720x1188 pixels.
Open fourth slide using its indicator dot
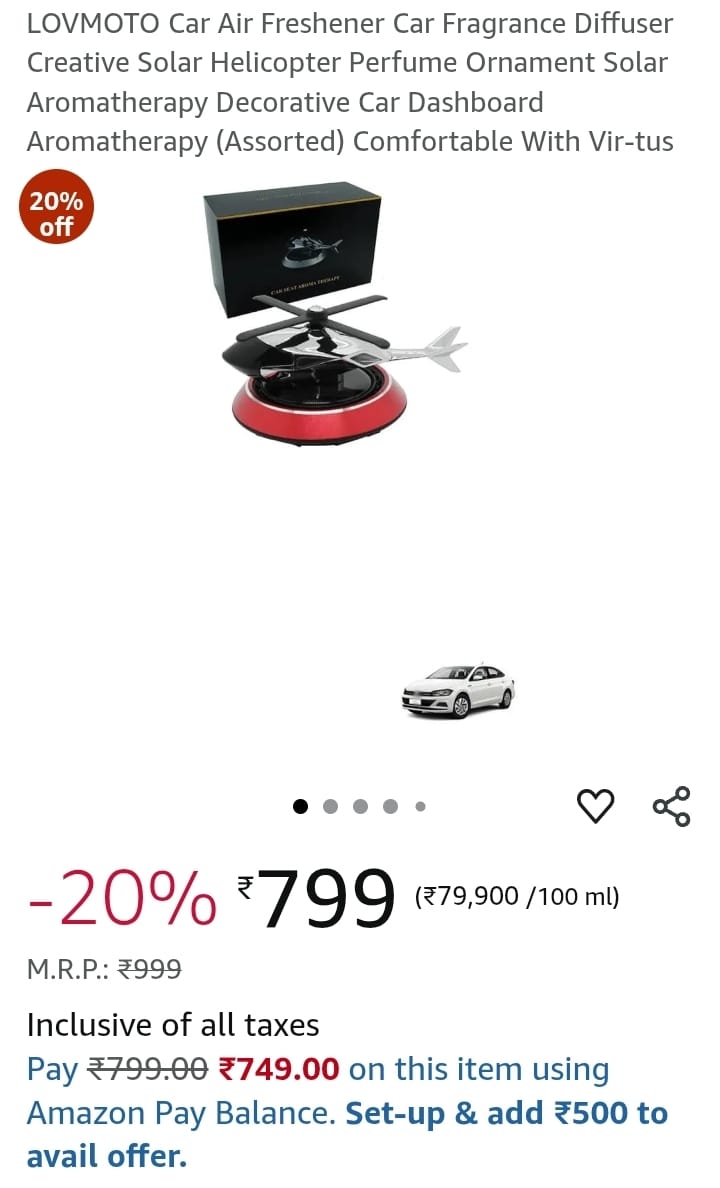tap(389, 805)
